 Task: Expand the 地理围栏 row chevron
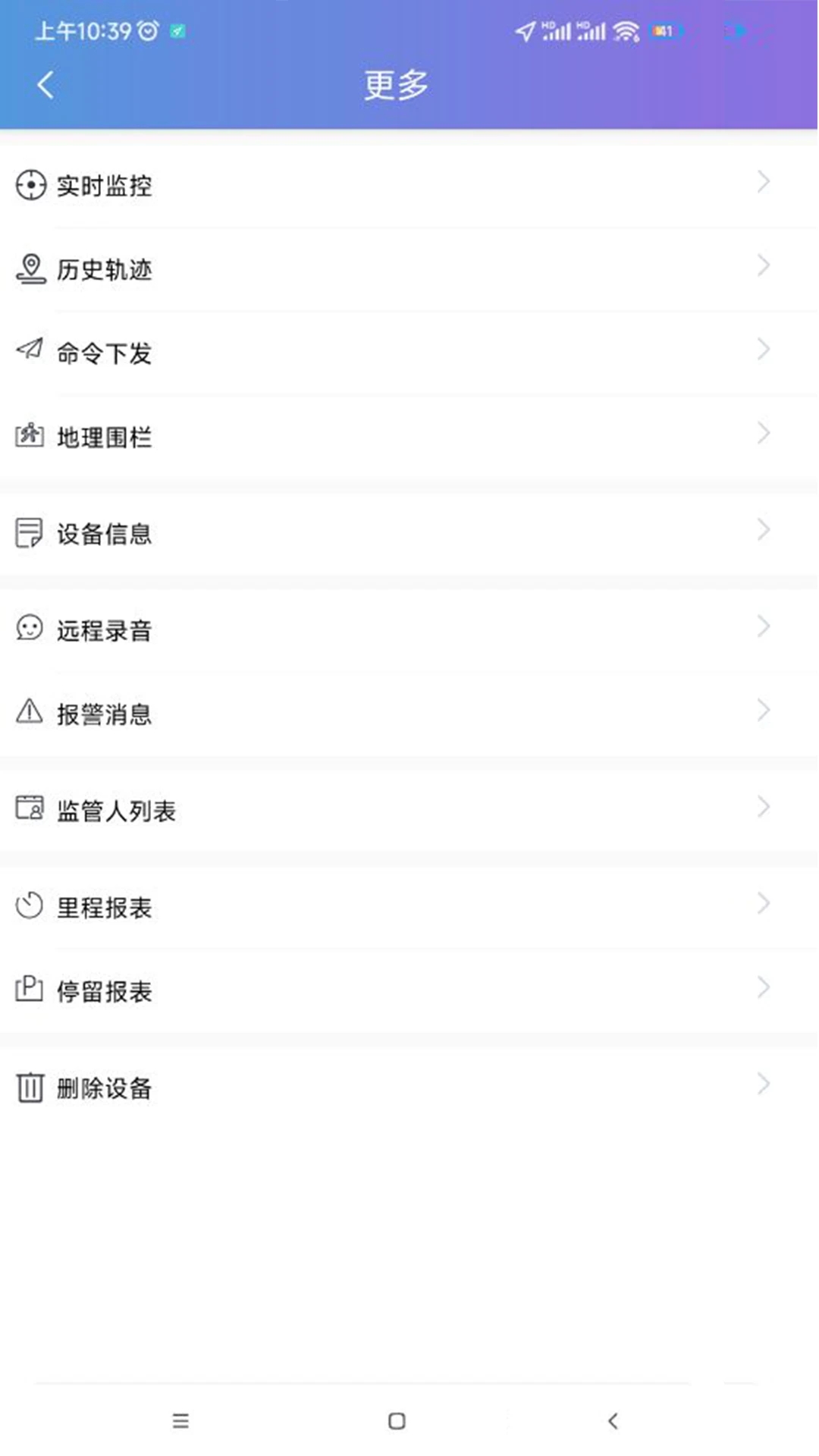tap(763, 432)
